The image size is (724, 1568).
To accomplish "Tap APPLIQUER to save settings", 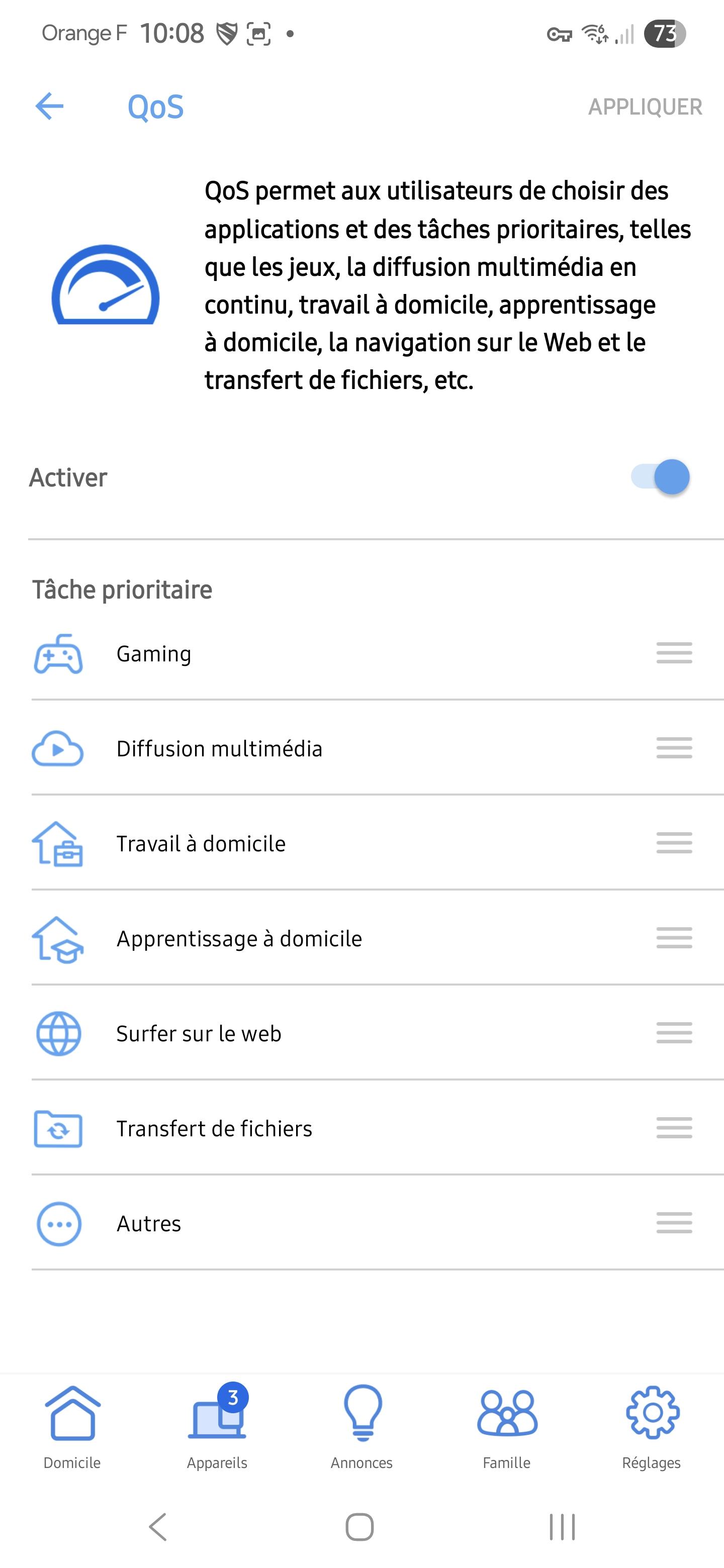I will [x=645, y=107].
